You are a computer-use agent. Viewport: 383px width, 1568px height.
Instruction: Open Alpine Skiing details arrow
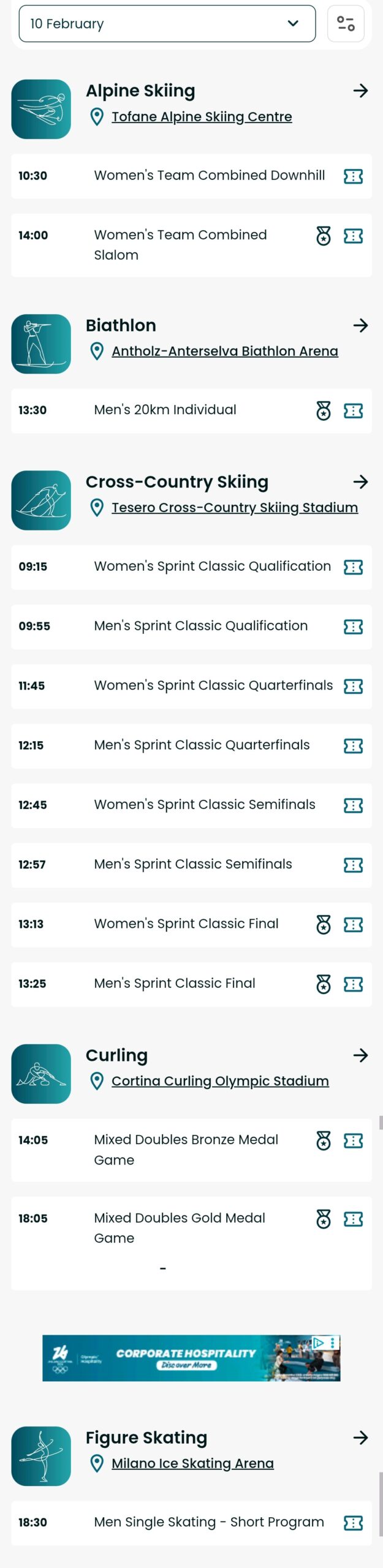click(360, 91)
